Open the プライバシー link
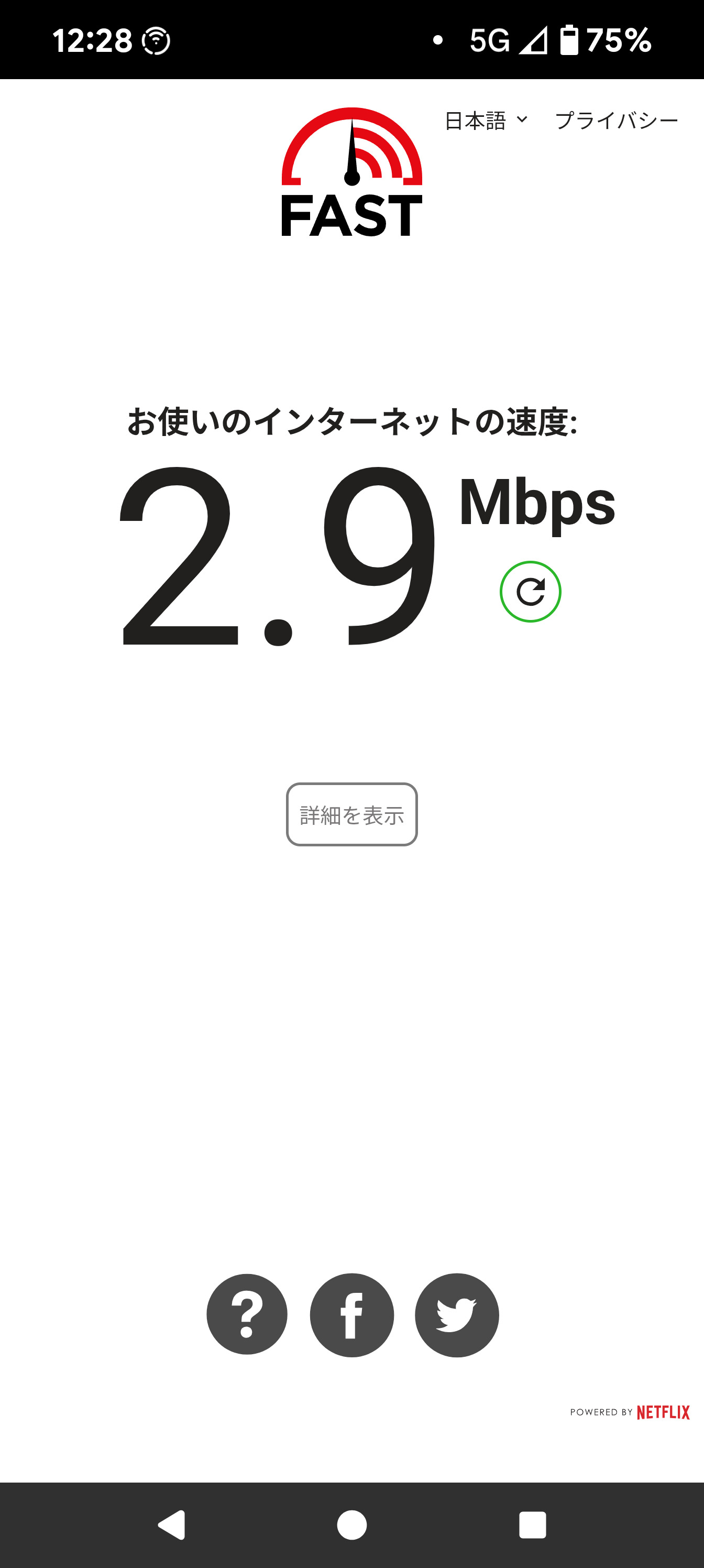Screen dimensions: 704x1568 [x=616, y=121]
